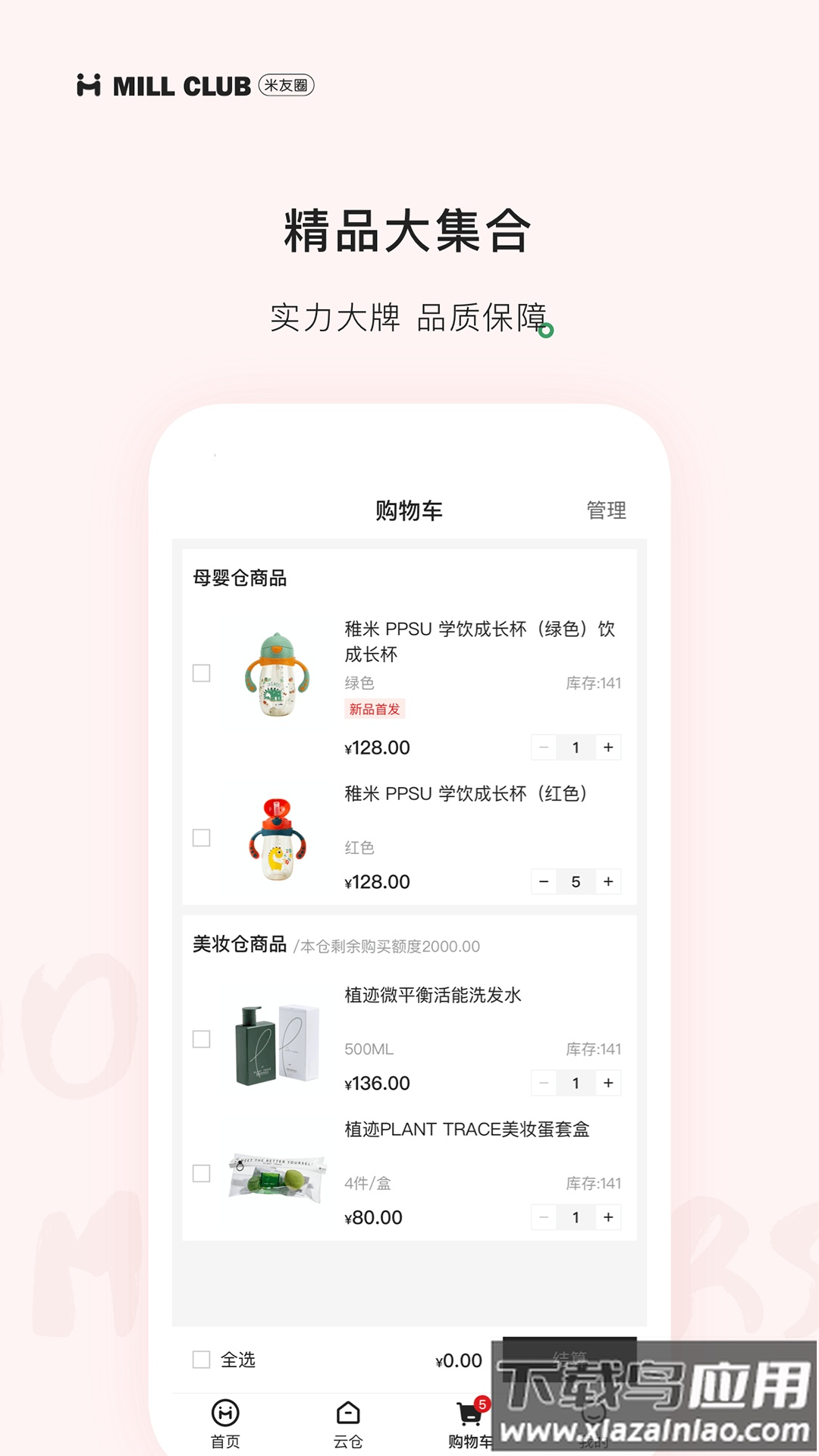Check the 全选 select all checkbox
Screen dimensions: 819x1456
(x=201, y=1361)
